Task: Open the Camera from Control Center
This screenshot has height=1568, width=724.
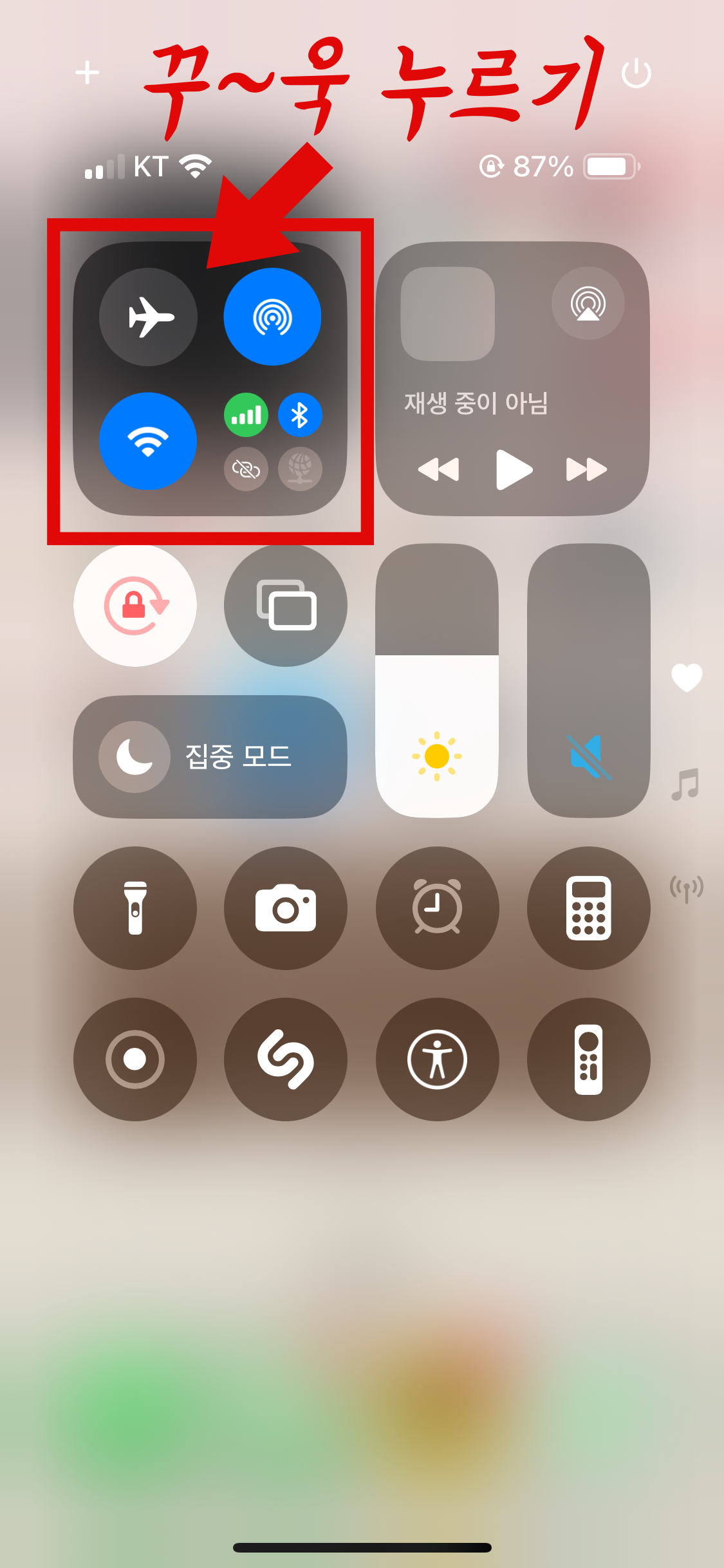Action: 285,908
